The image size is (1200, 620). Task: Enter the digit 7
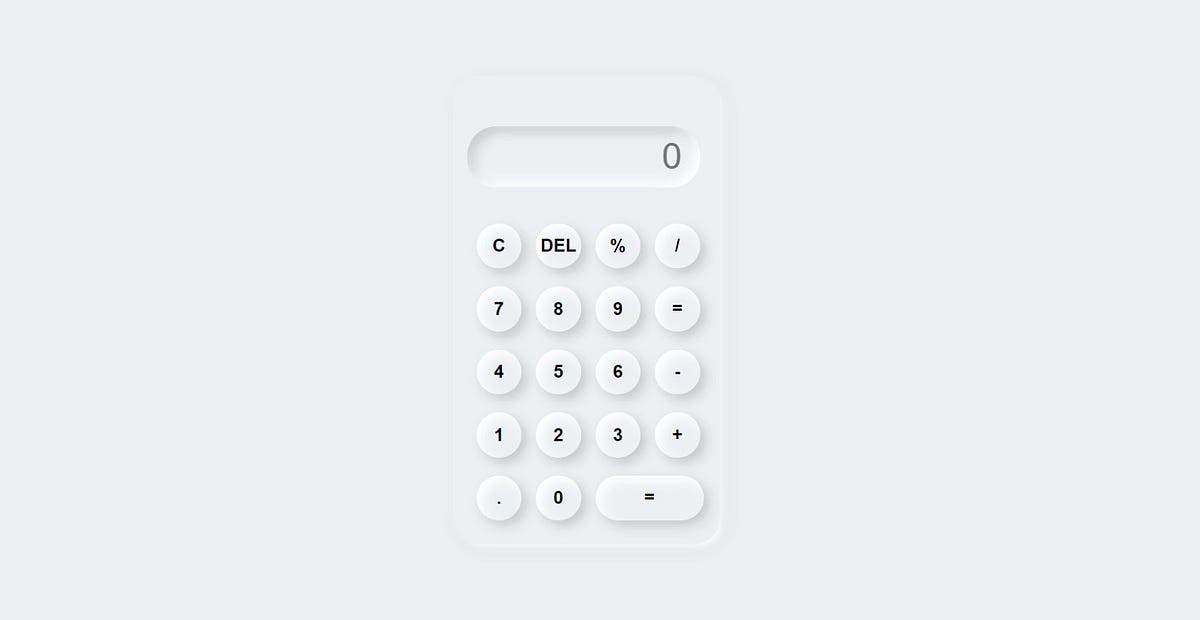[499, 309]
